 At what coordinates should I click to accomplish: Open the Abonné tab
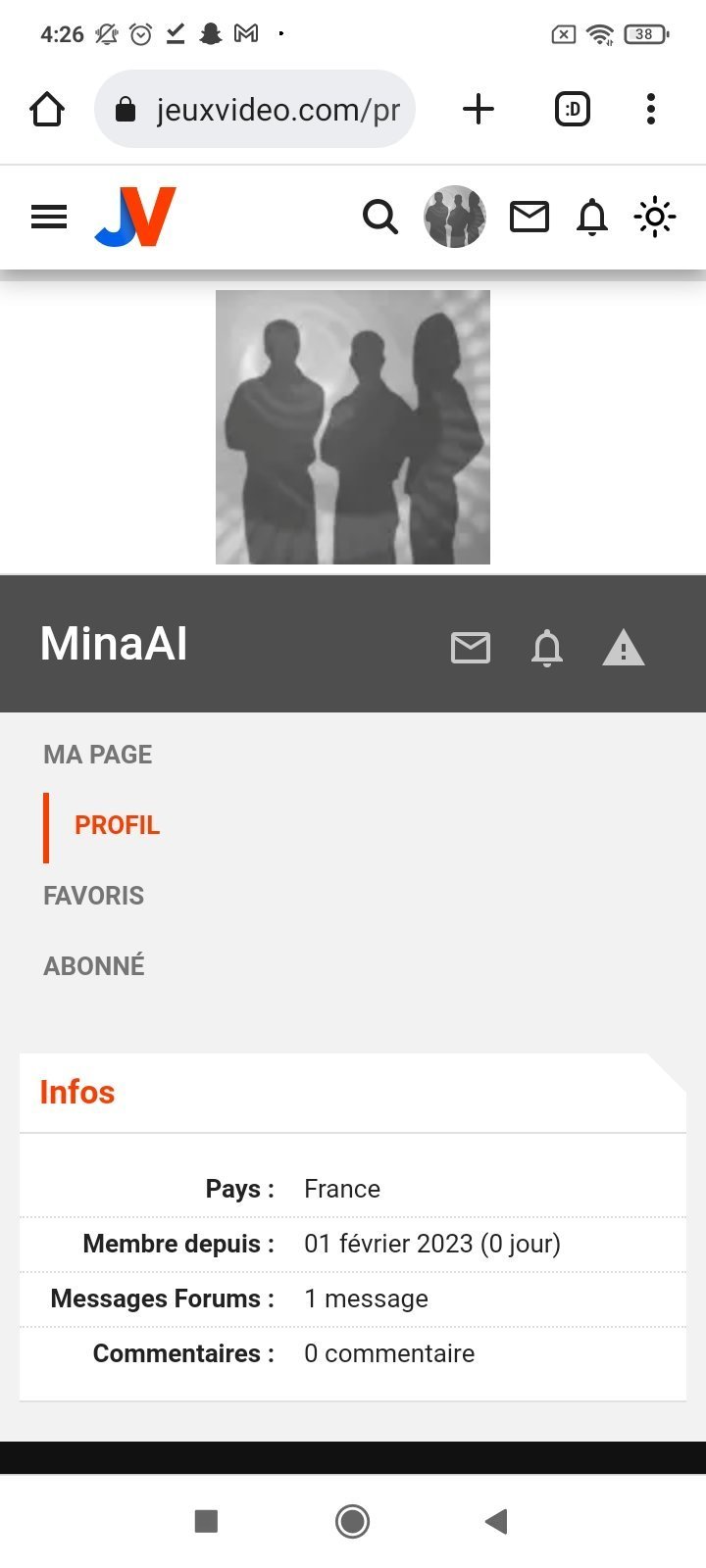(x=94, y=966)
